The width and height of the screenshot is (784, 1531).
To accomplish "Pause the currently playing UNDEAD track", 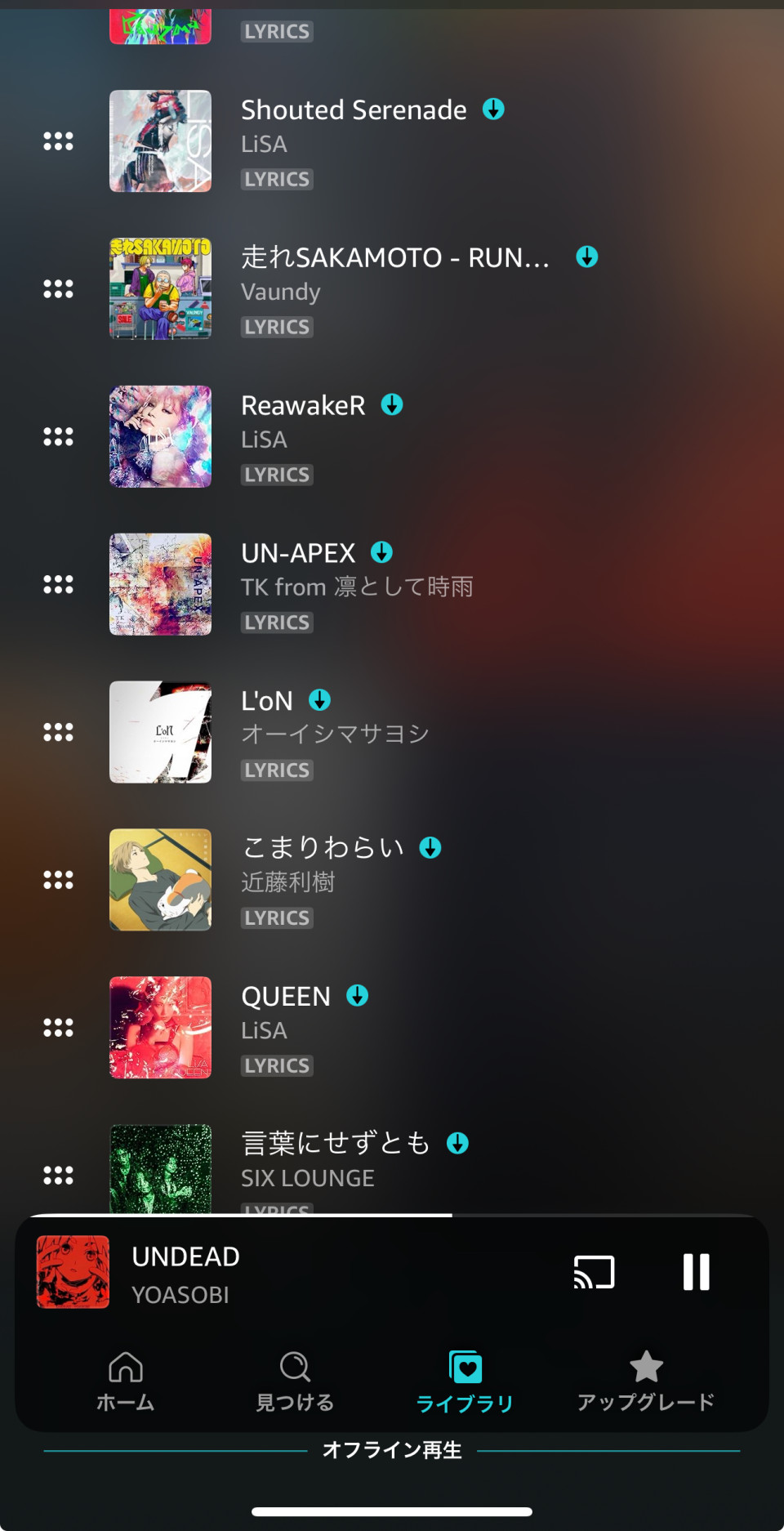I will (x=696, y=1272).
